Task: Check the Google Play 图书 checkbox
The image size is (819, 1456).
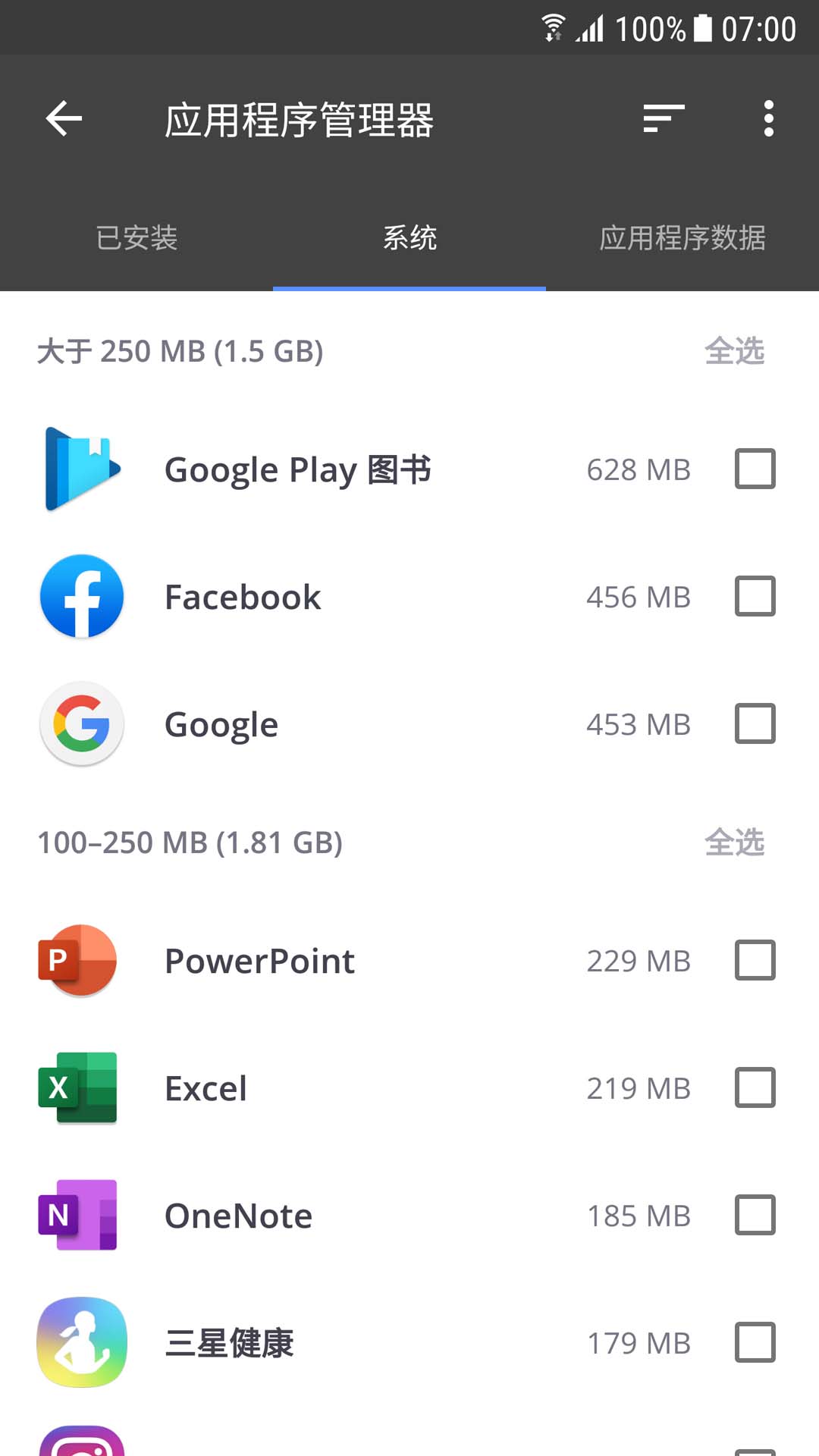Action: coord(755,469)
